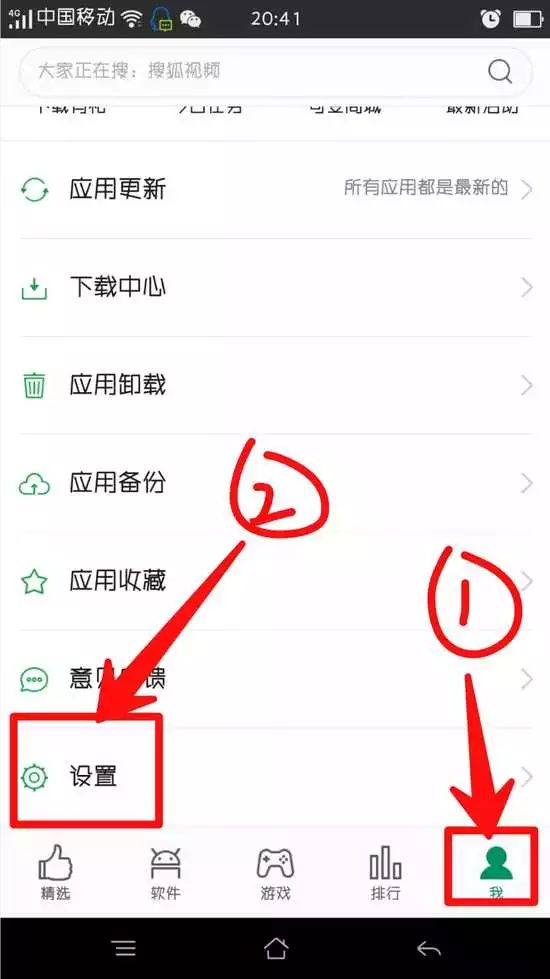Open 设置 settings
Screen dimensions: 550x979
tap(275, 777)
